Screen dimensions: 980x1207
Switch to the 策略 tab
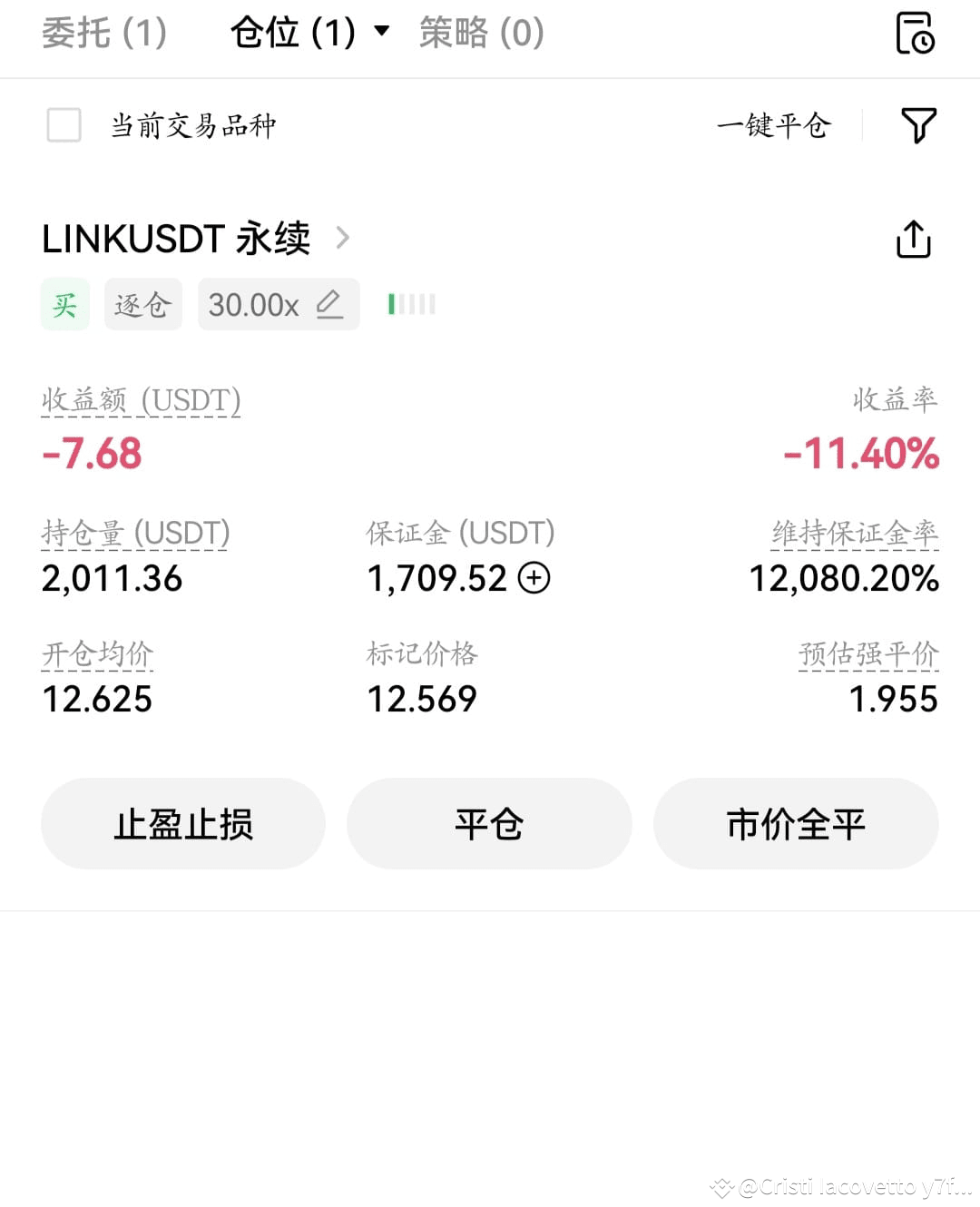(x=479, y=33)
